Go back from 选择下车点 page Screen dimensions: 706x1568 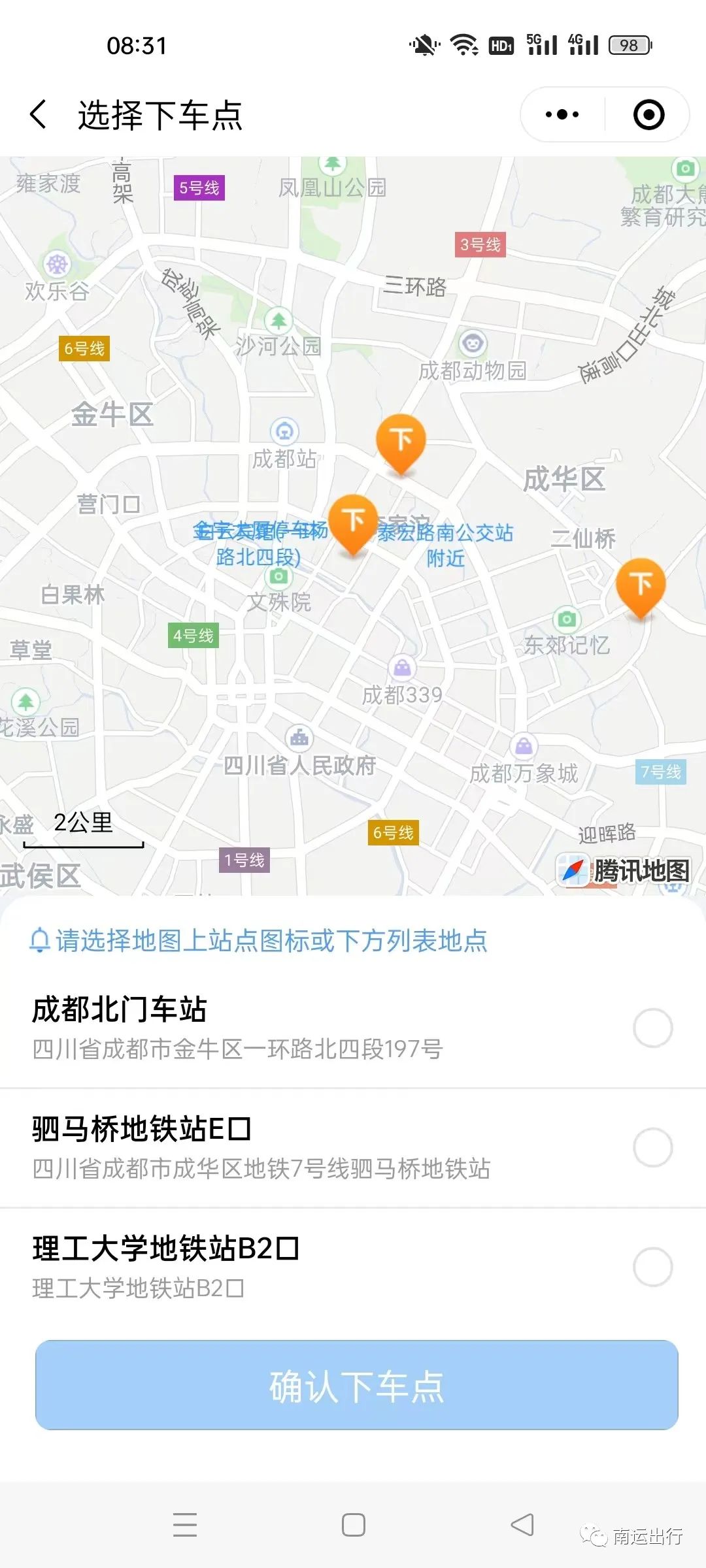point(39,115)
